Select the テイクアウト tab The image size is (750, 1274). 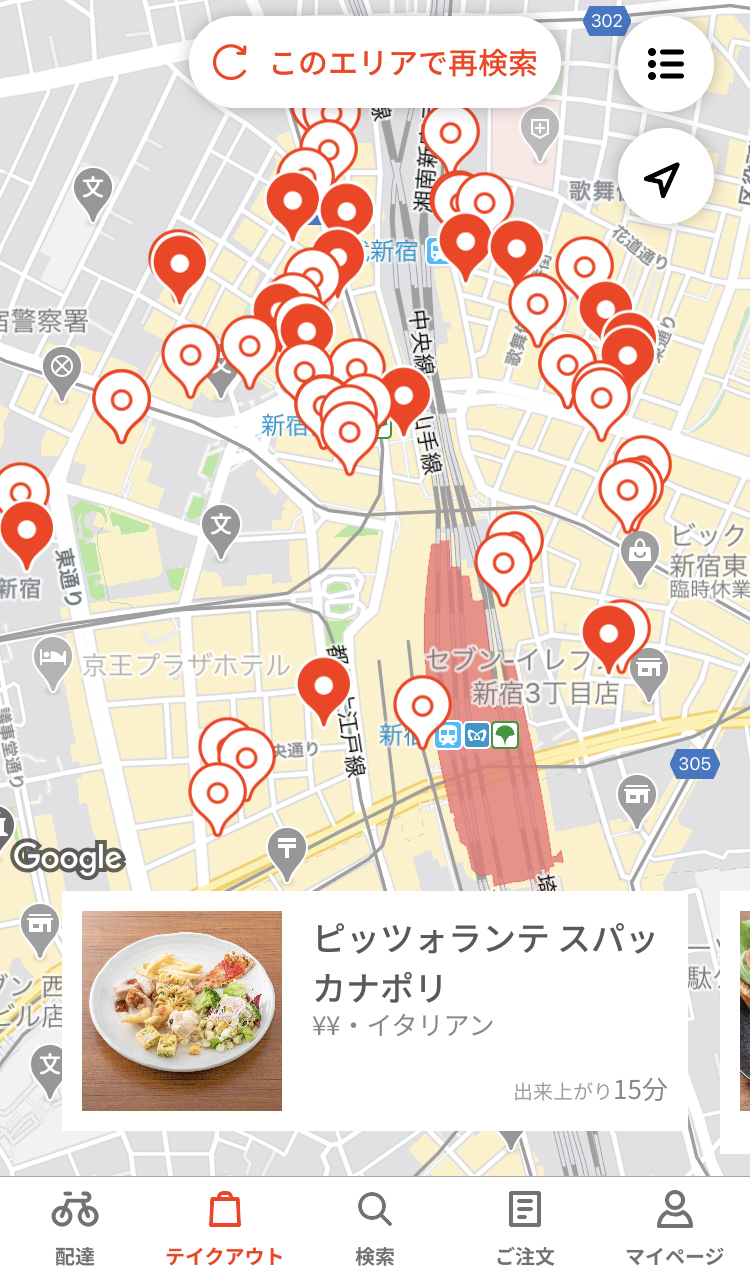pos(225,1226)
